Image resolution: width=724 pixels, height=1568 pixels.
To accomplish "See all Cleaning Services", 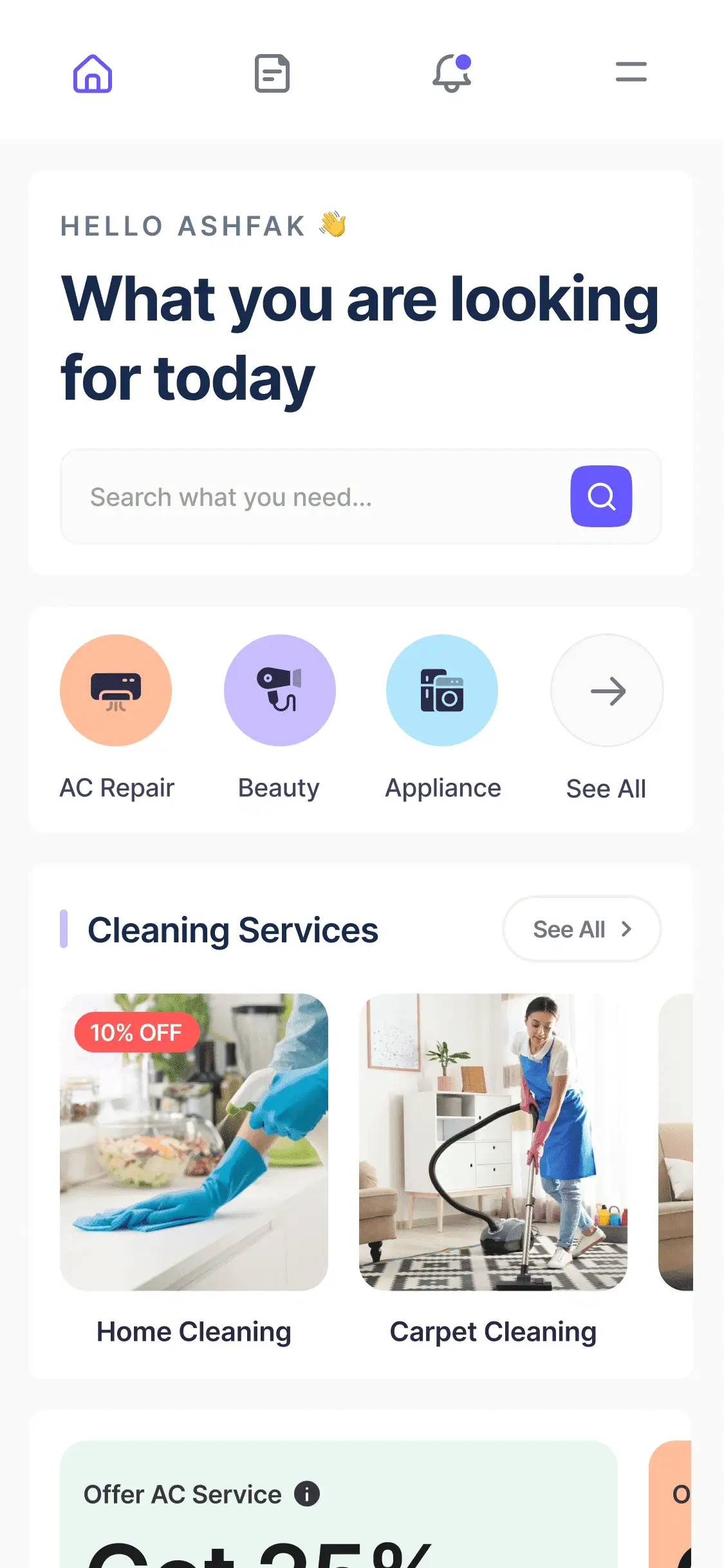I will pyautogui.click(x=581, y=929).
